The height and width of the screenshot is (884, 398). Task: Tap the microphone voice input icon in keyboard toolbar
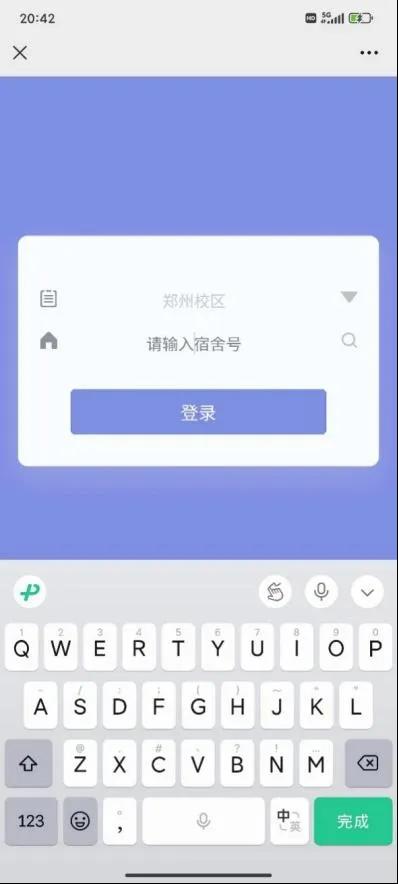click(321, 592)
